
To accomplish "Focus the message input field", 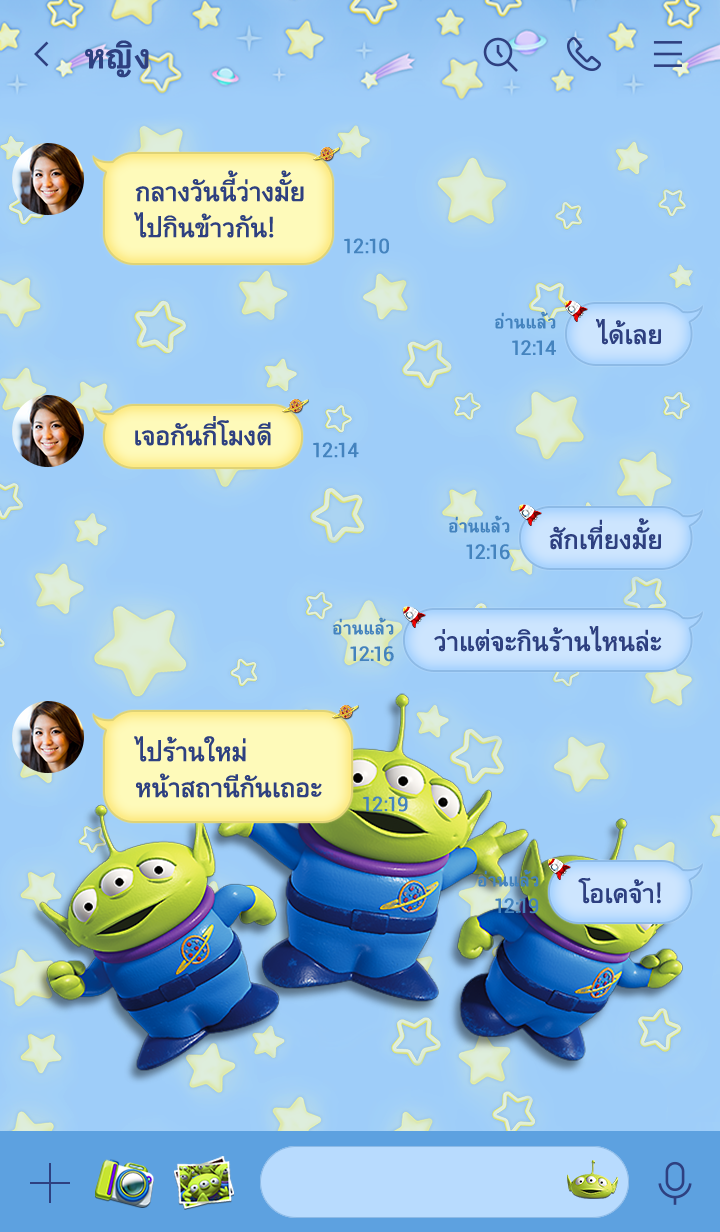I will click(410, 1182).
